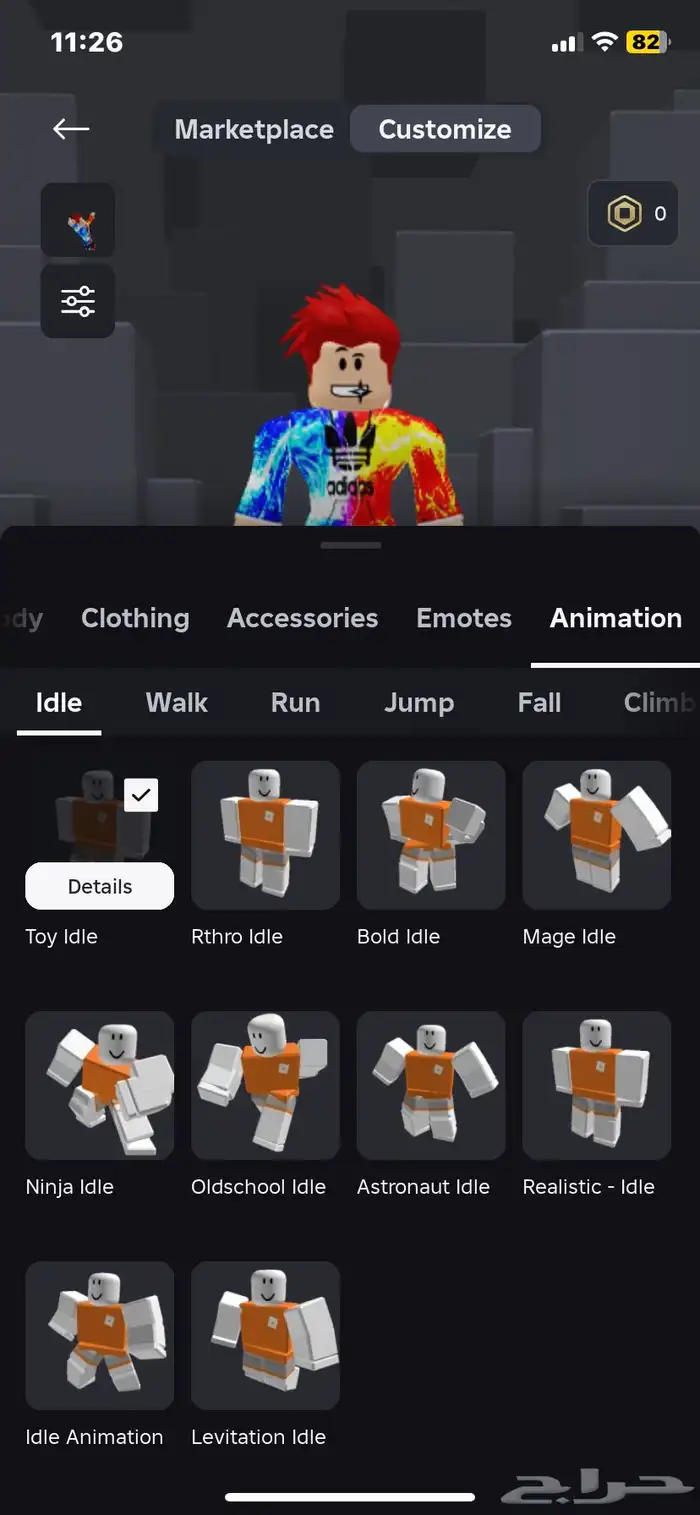Switch to the Marketplace tab
700x1515 pixels.
point(254,129)
